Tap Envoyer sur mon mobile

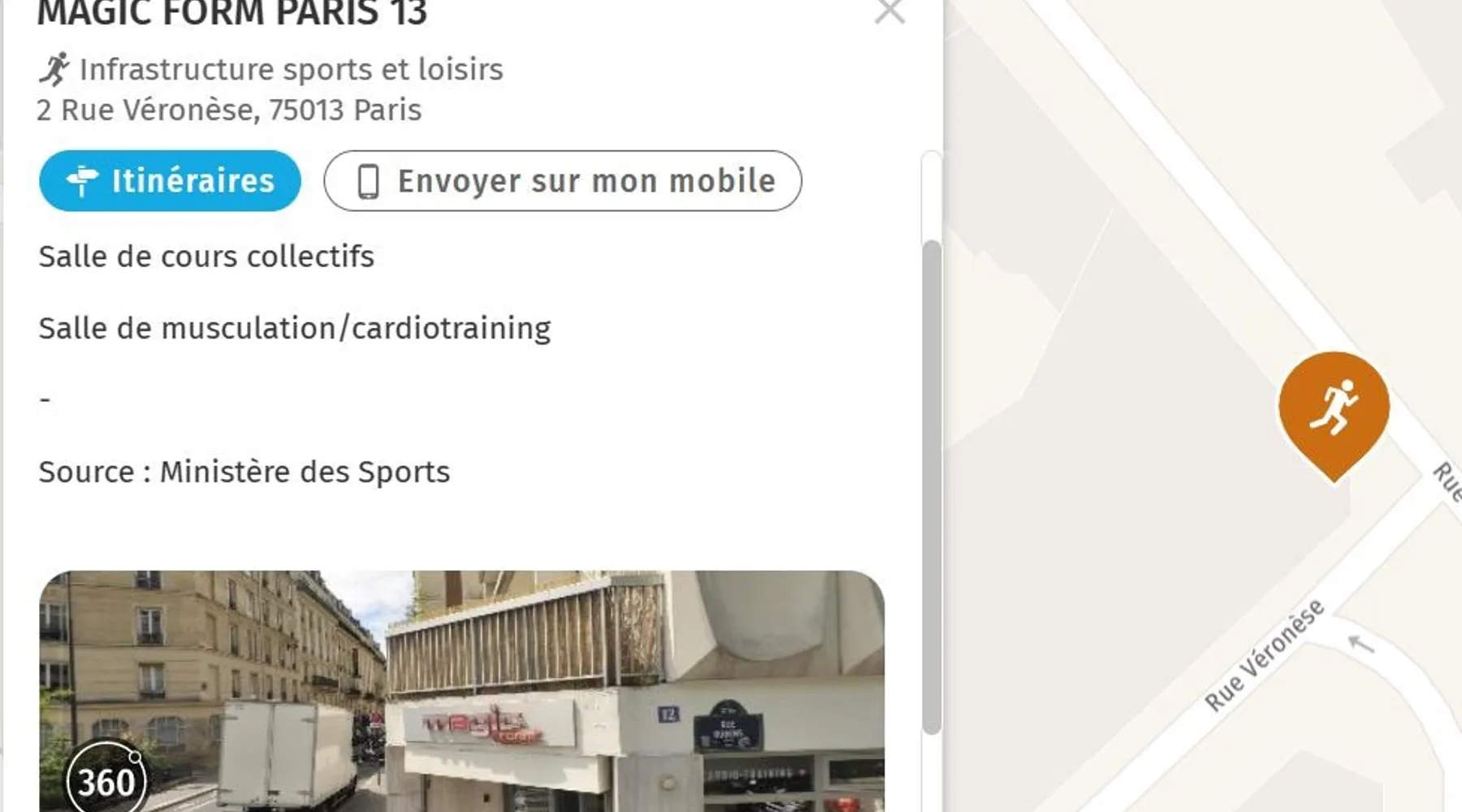point(562,180)
